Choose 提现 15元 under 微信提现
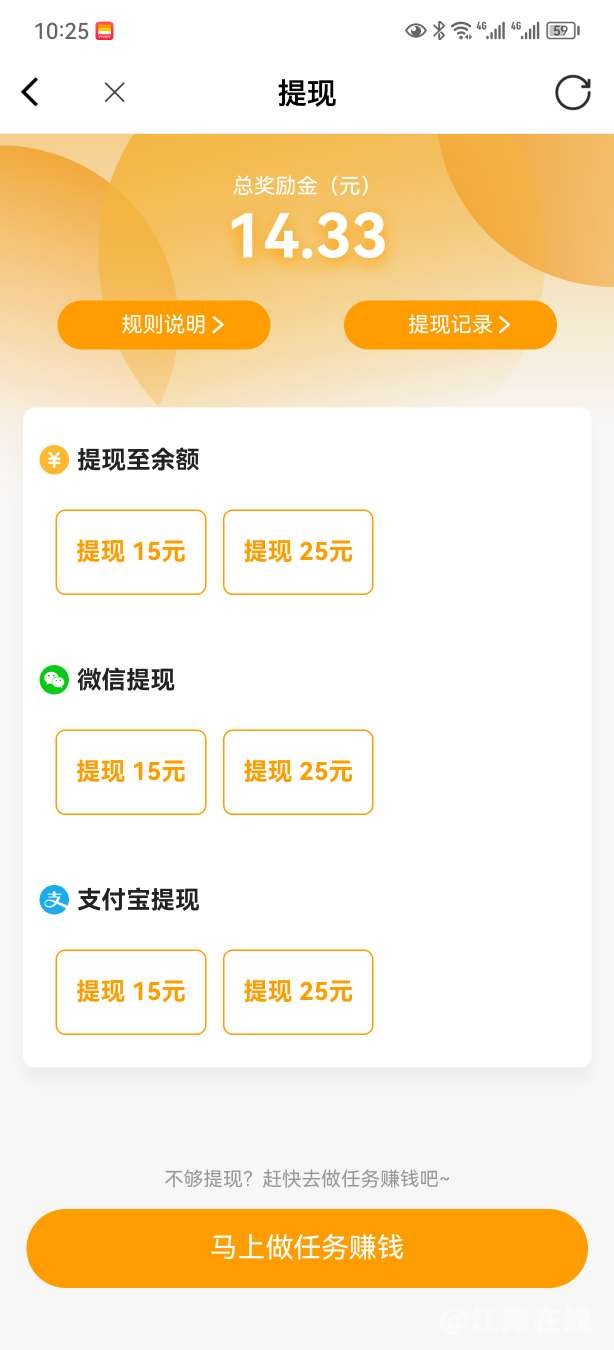Screen dimensions: 614x1350 coord(131,772)
